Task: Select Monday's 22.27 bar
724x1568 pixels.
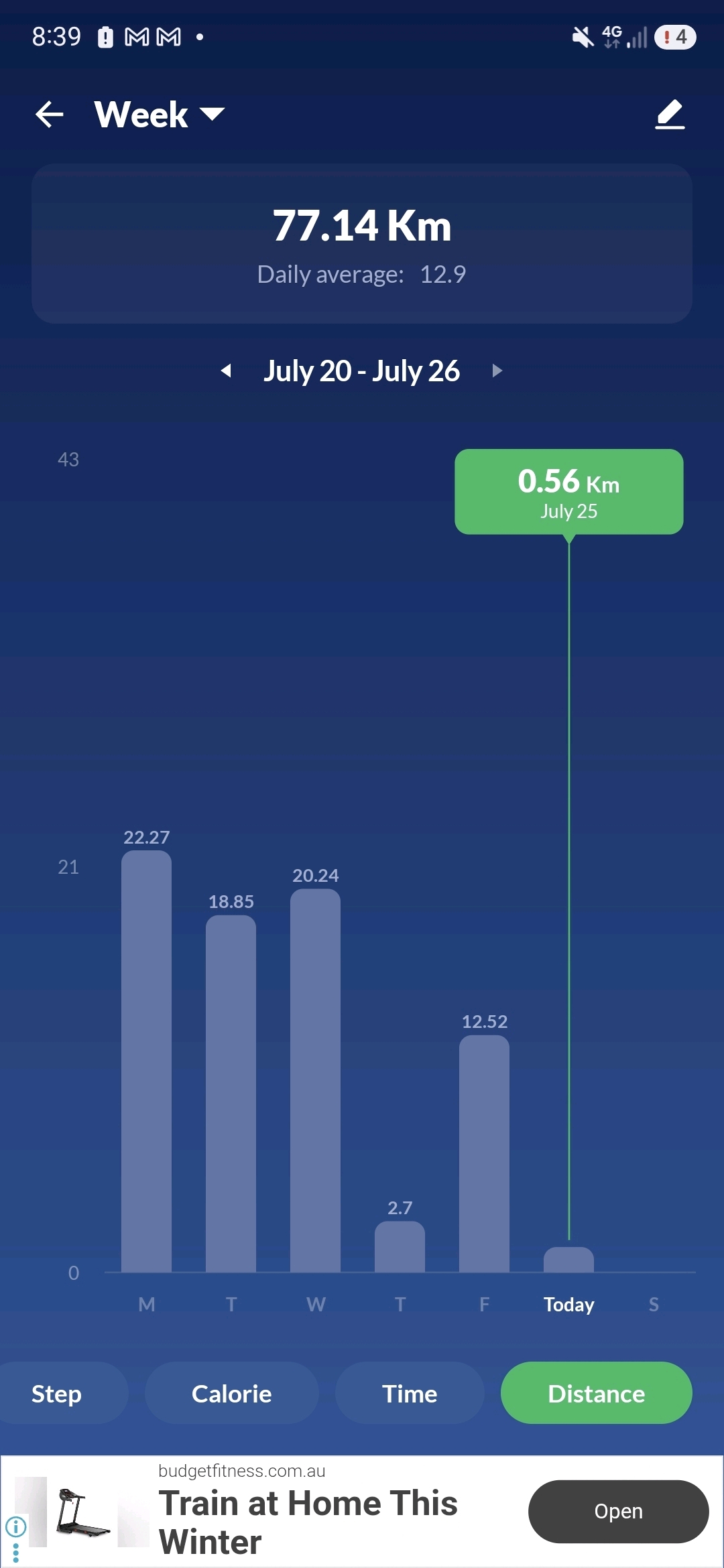Action: coord(146,1061)
